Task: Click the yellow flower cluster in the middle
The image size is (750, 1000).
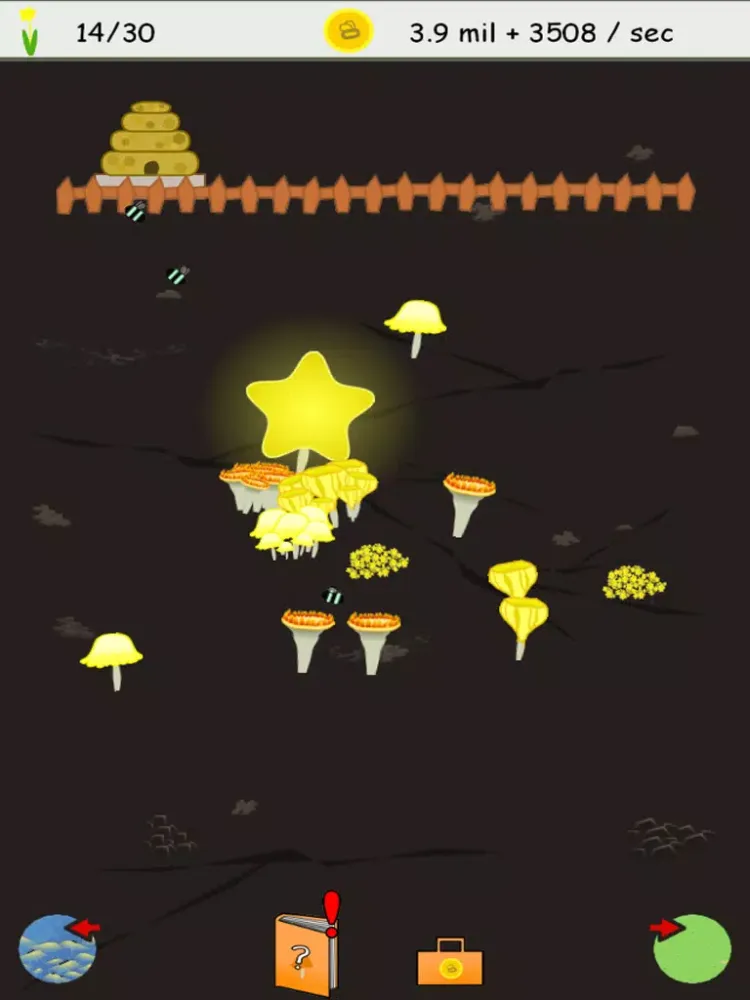Action: click(380, 562)
